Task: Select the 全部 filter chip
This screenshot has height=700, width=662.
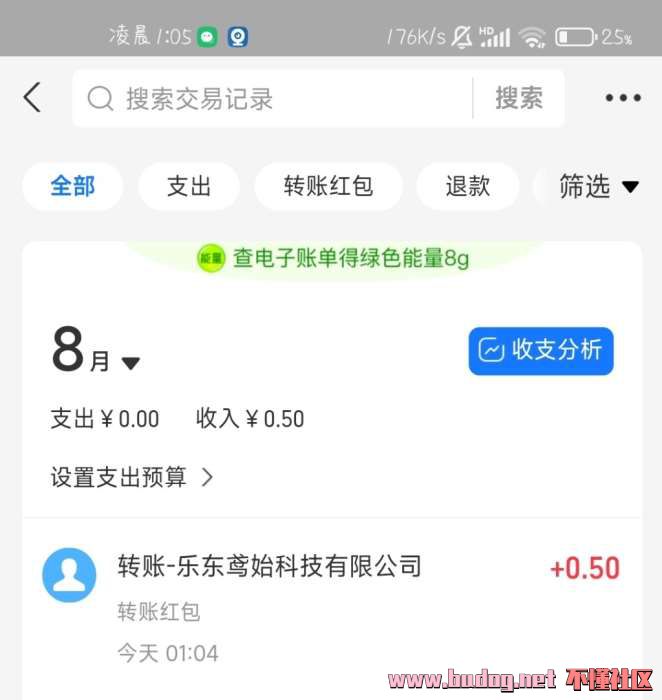Action: tap(73, 186)
